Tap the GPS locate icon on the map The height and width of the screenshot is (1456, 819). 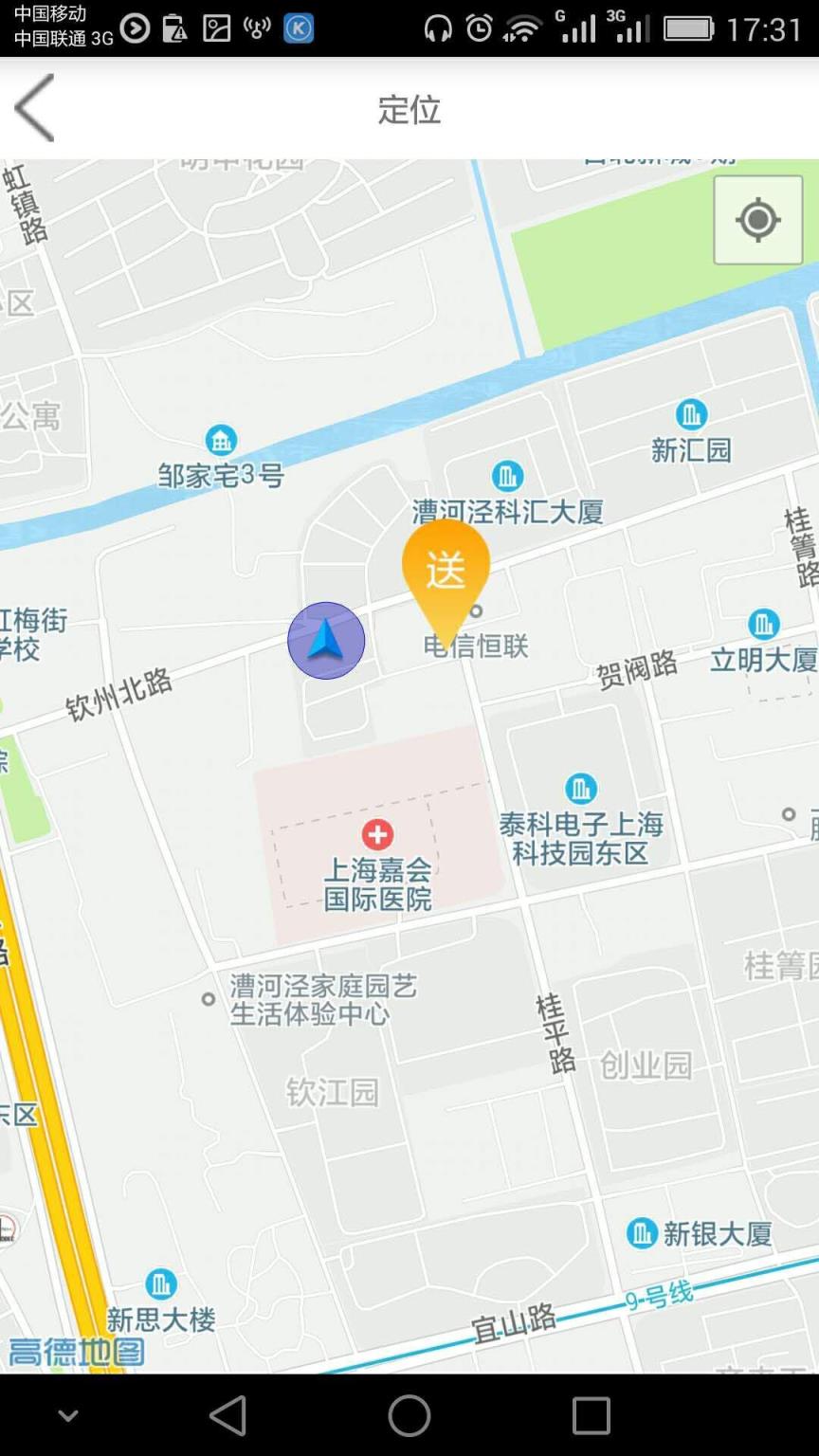pos(756,219)
